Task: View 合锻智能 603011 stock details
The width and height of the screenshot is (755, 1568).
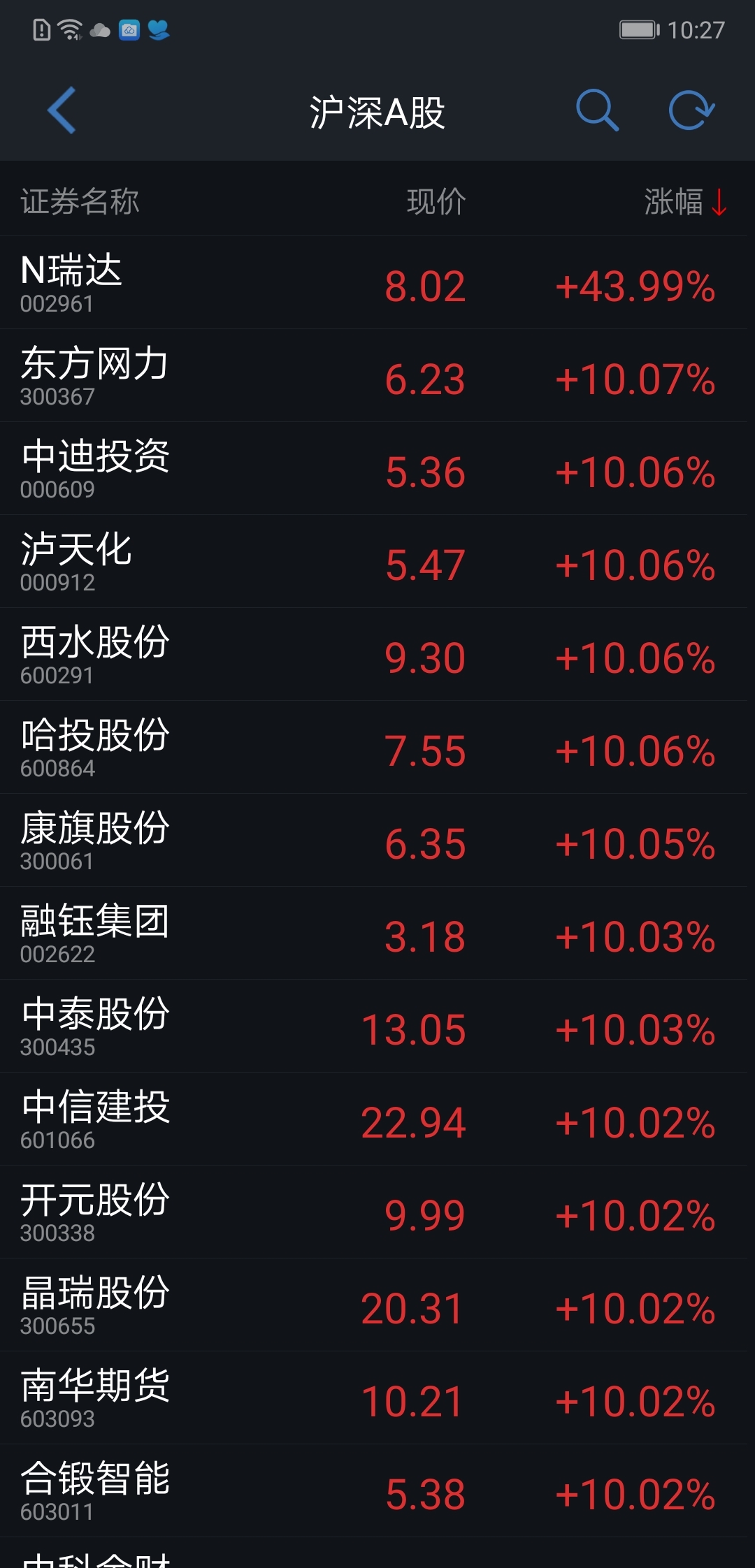Action: [377, 1491]
